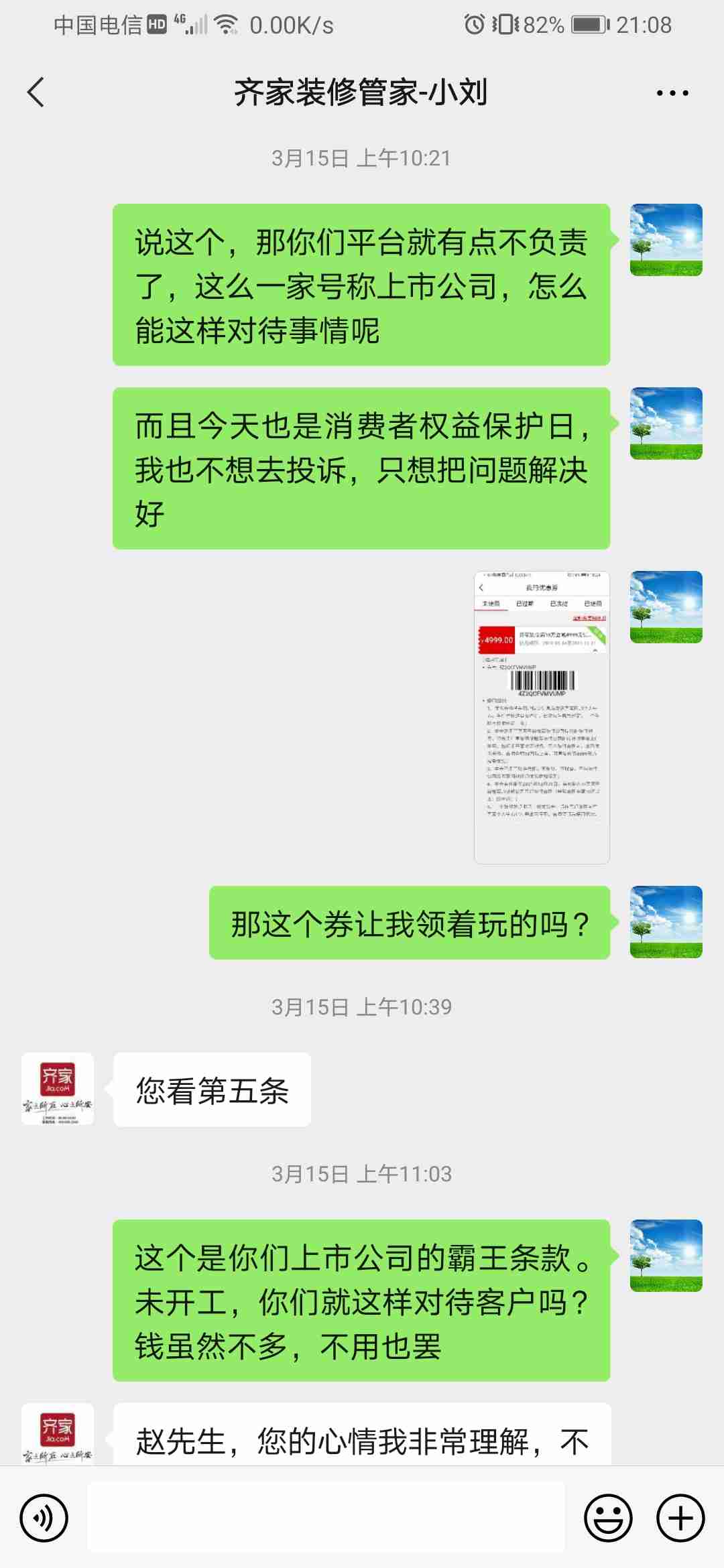Open the plus attachment menu
The width and height of the screenshot is (724, 1568).
680,1518
